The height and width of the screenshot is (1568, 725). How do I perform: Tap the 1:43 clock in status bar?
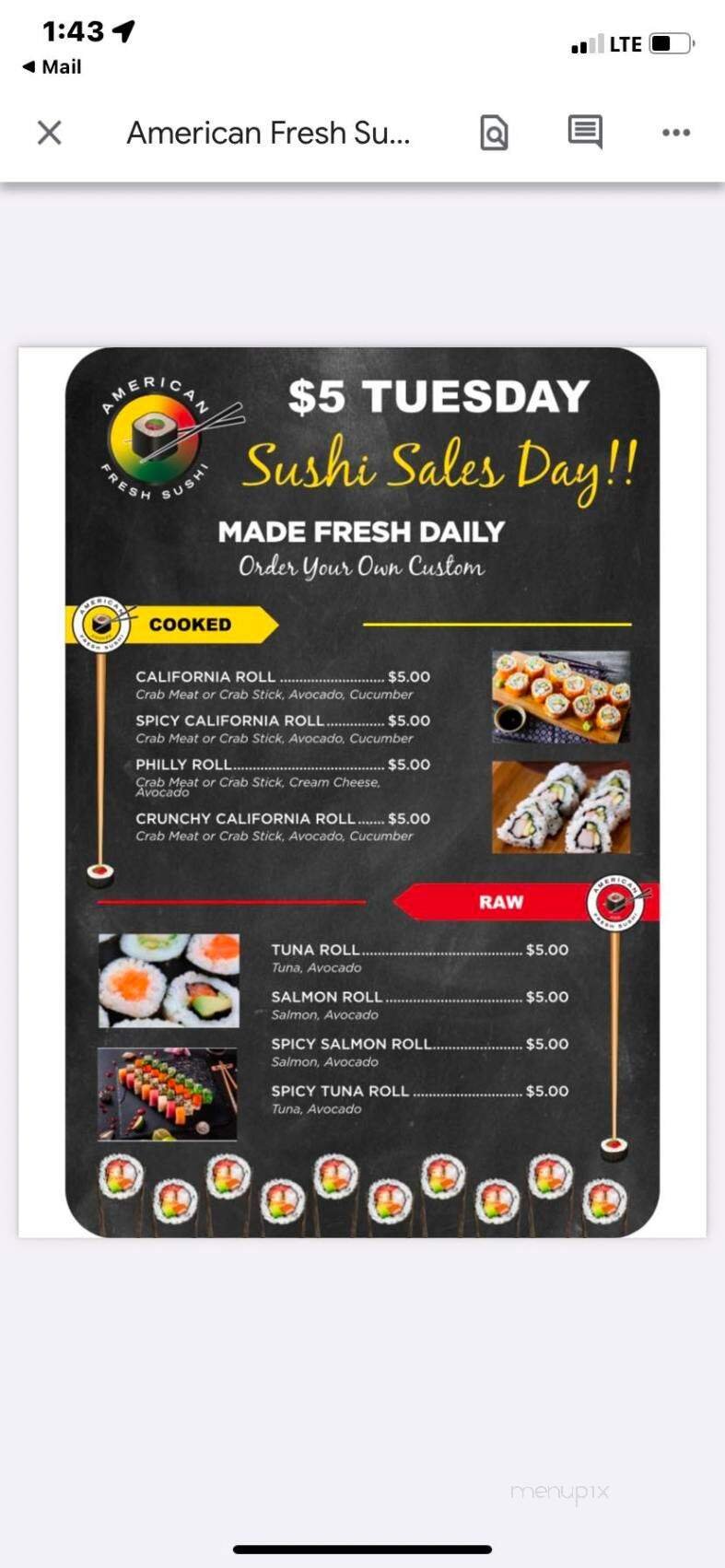click(x=74, y=30)
